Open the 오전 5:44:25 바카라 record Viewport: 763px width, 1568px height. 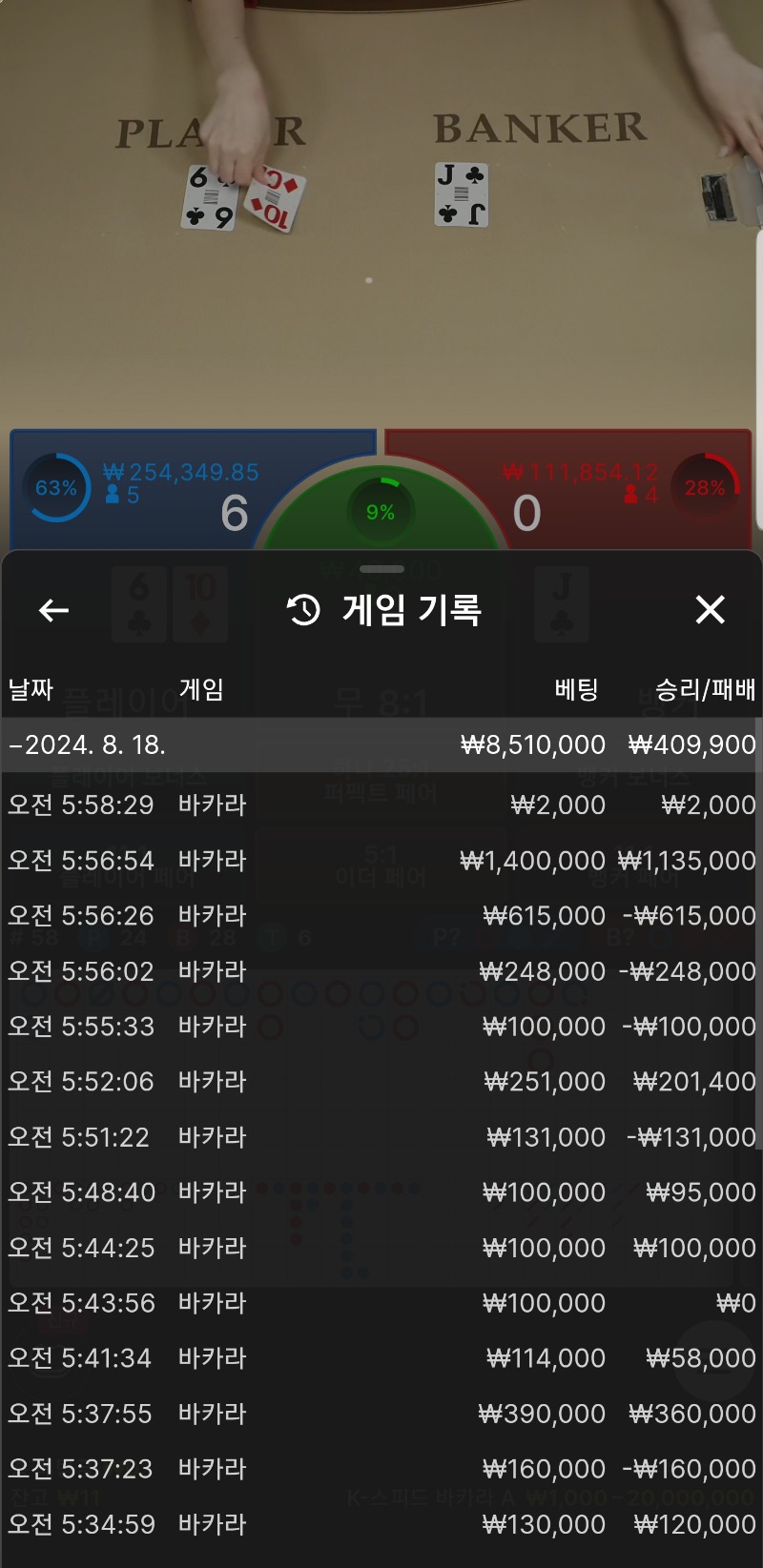(381, 1248)
